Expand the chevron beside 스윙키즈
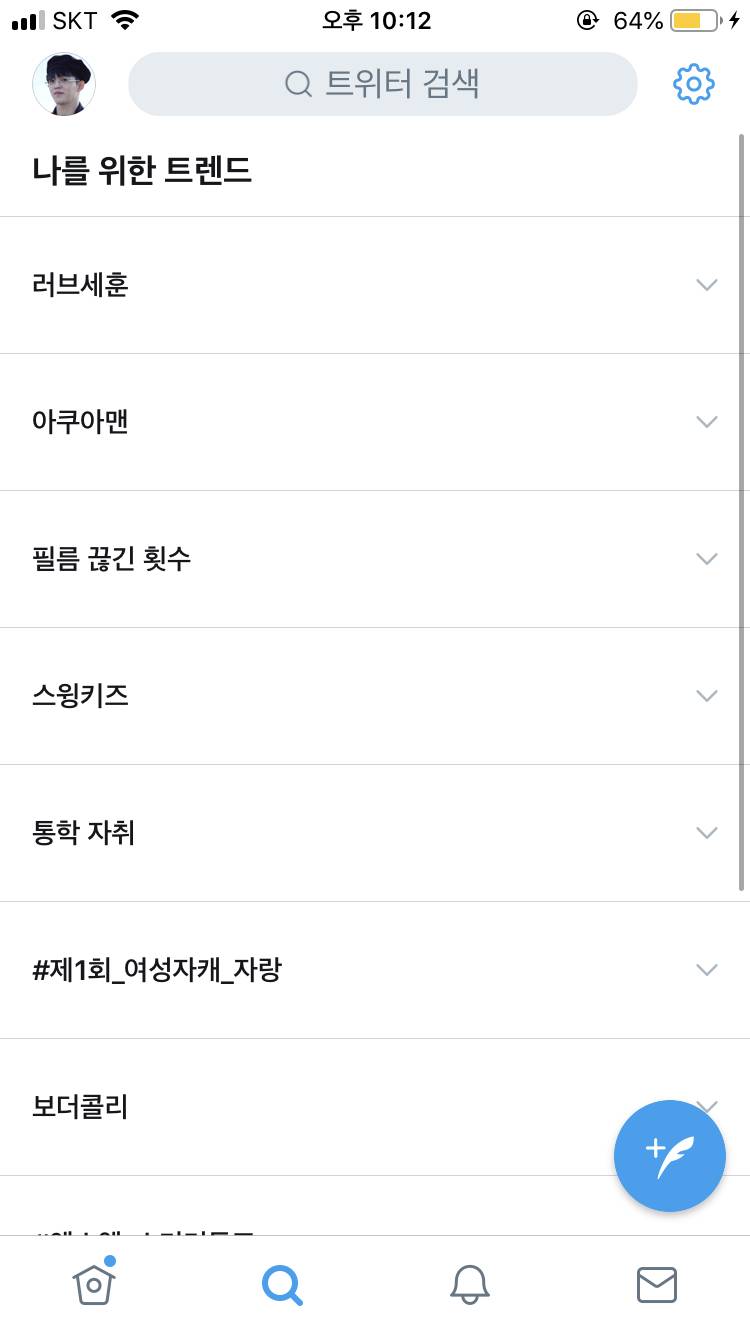Viewport: 750px width, 1334px height. click(707, 695)
